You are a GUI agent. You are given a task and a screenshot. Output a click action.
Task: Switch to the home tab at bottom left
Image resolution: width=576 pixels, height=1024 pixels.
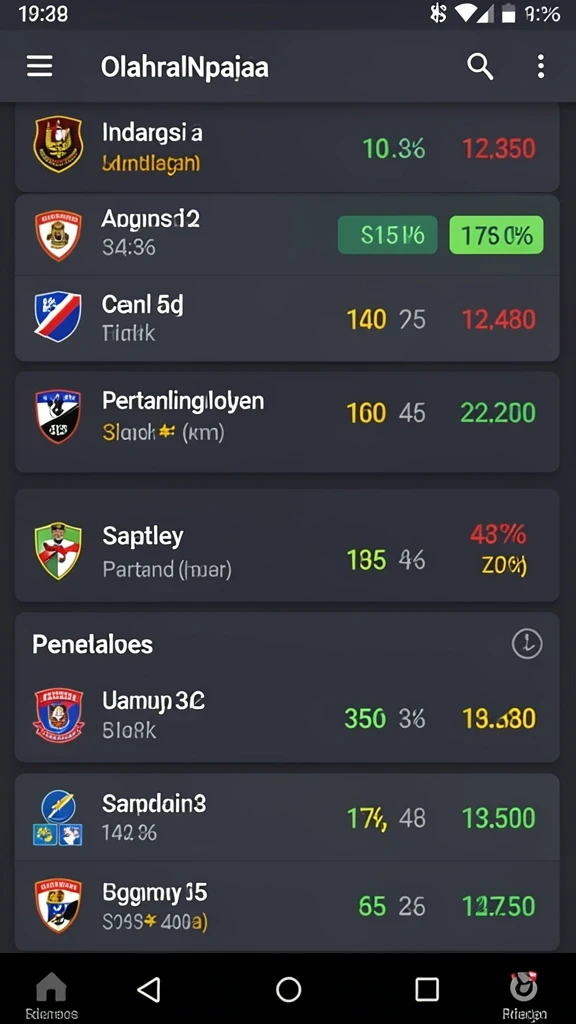point(52,996)
